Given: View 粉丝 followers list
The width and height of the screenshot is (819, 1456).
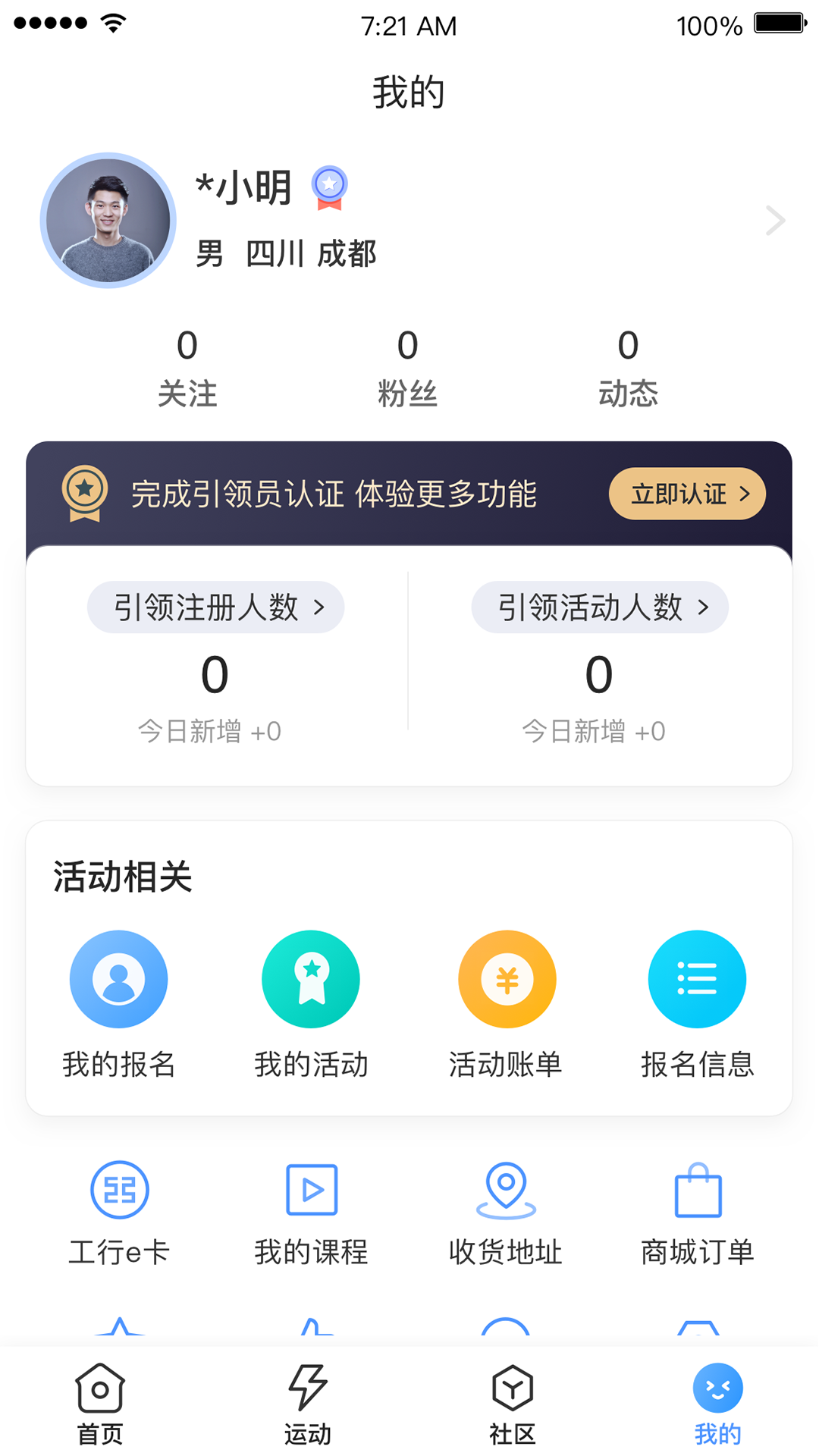Looking at the screenshot, I should point(408,368).
